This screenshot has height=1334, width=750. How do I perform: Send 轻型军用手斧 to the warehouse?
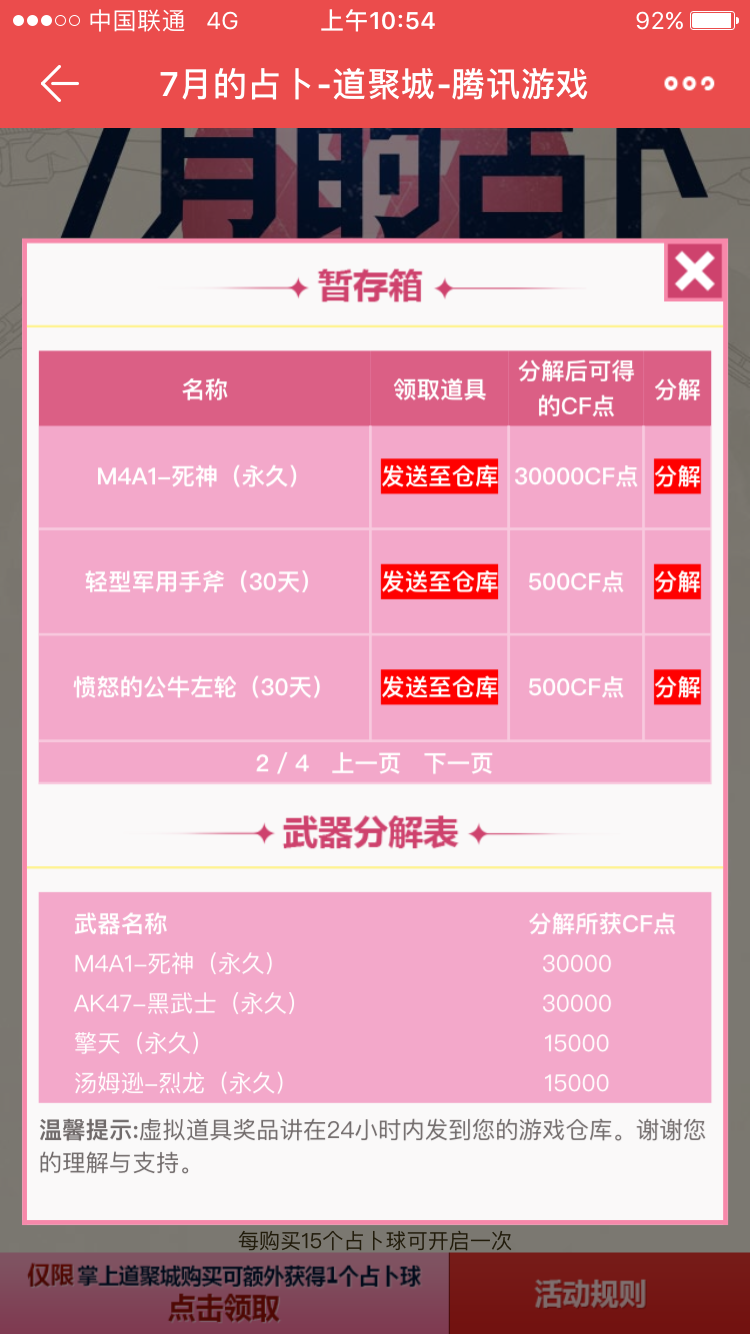point(439,582)
